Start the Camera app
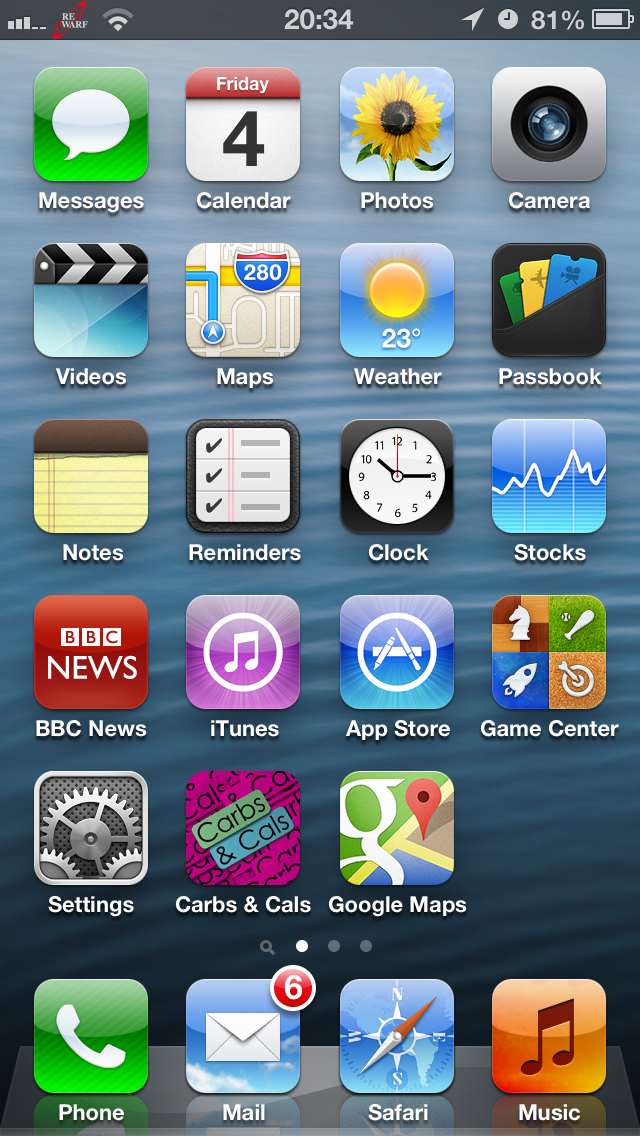Viewport: 640px width, 1136px height. click(549, 124)
